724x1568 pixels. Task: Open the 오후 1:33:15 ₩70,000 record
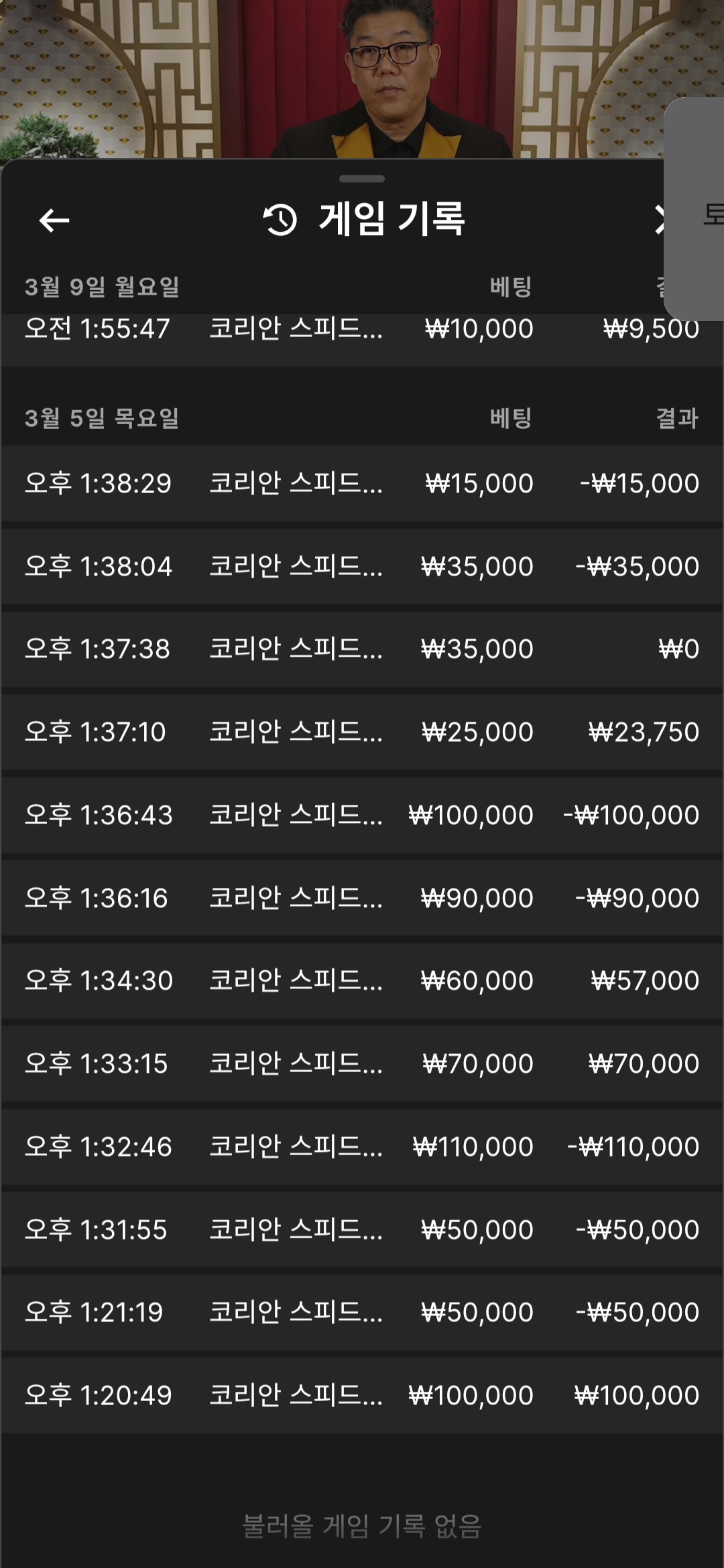(x=362, y=1063)
